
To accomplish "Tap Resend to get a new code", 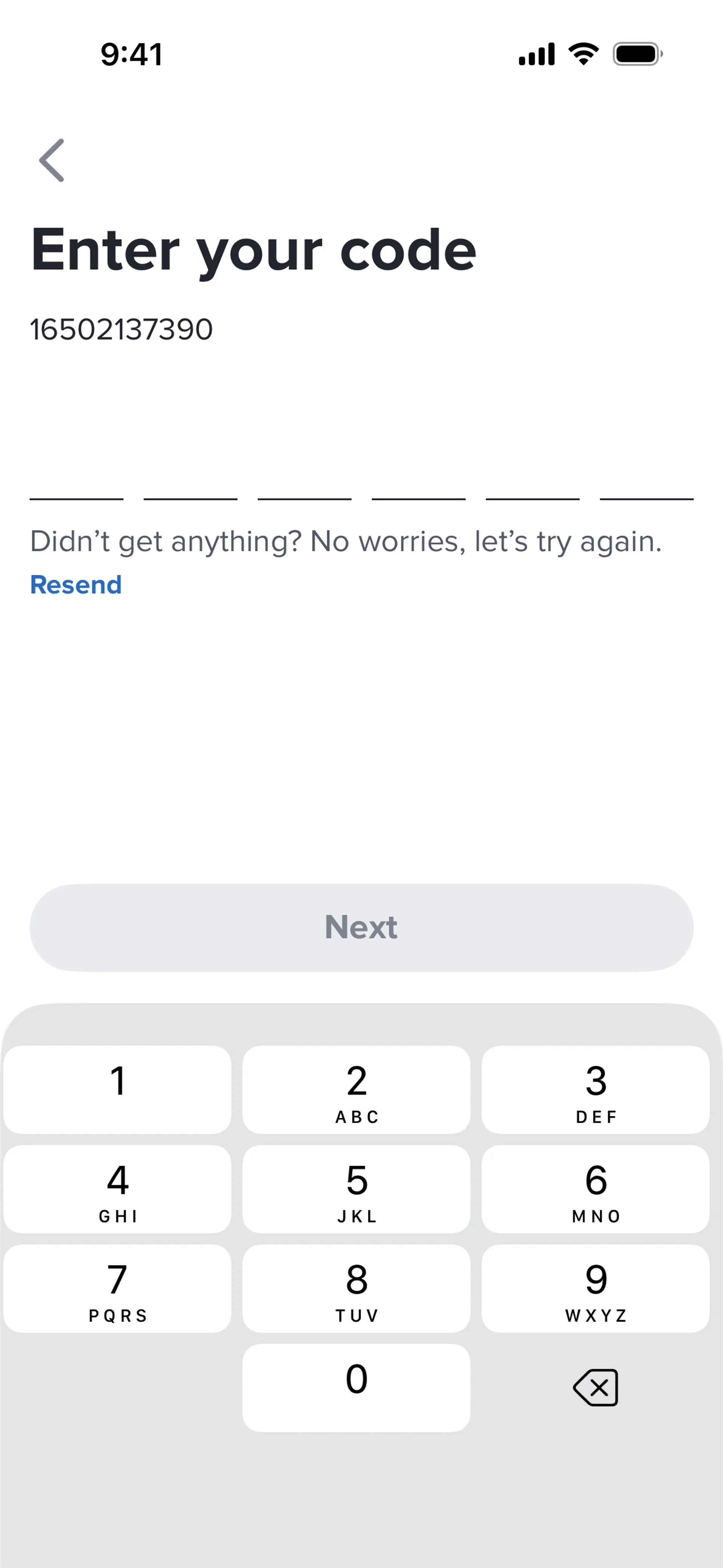I will pyautogui.click(x=76, y=585).
